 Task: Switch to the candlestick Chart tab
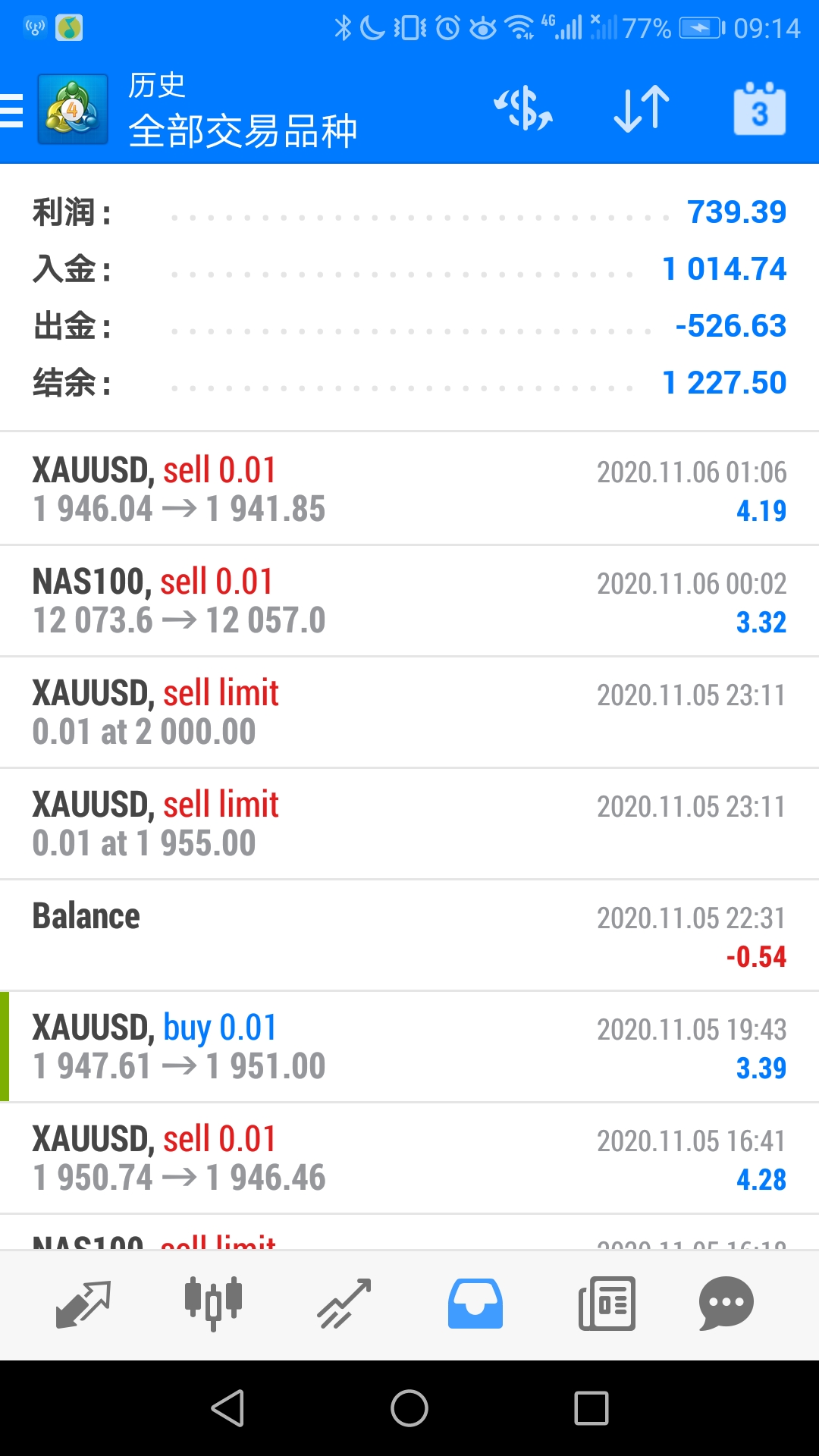(x=213, y=1304)
